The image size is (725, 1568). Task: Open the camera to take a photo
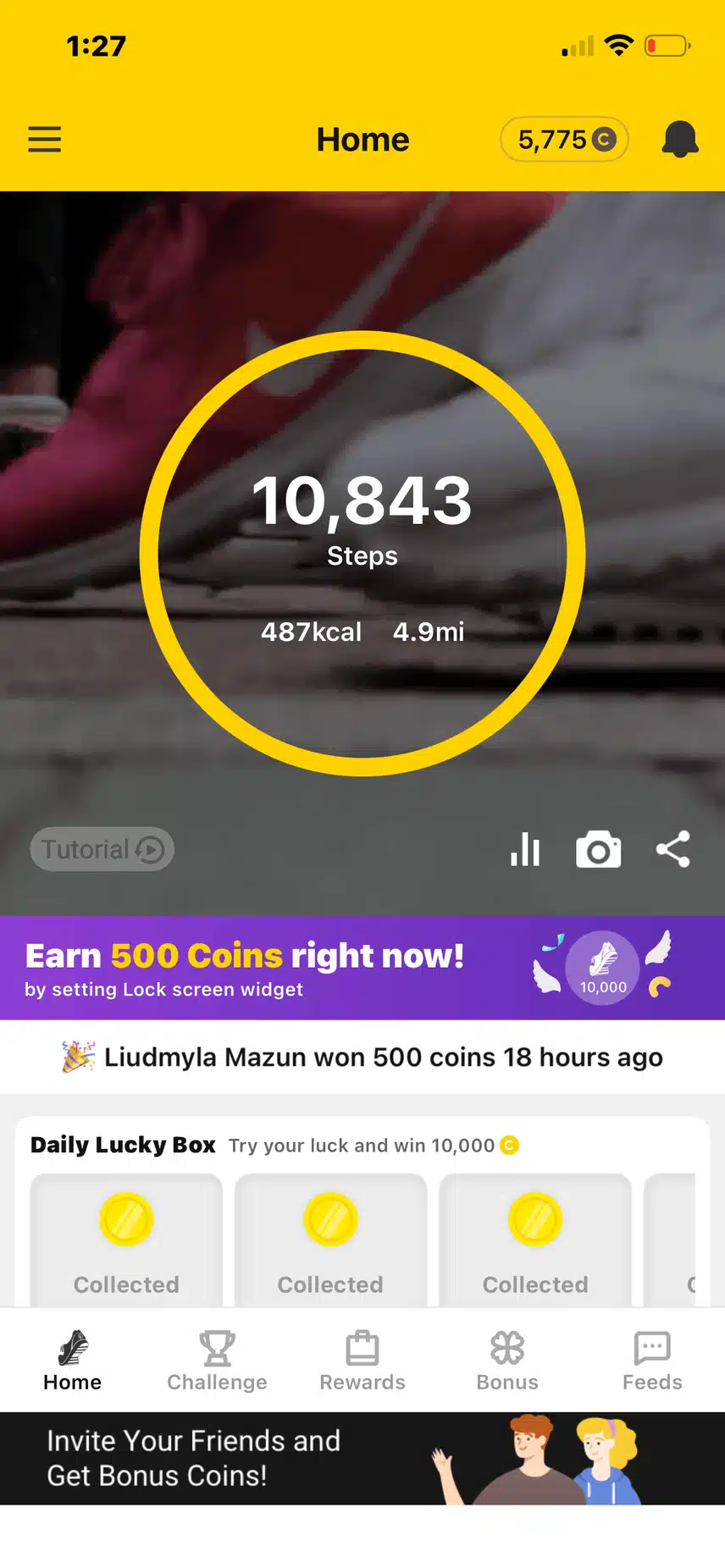pos(598,849)
